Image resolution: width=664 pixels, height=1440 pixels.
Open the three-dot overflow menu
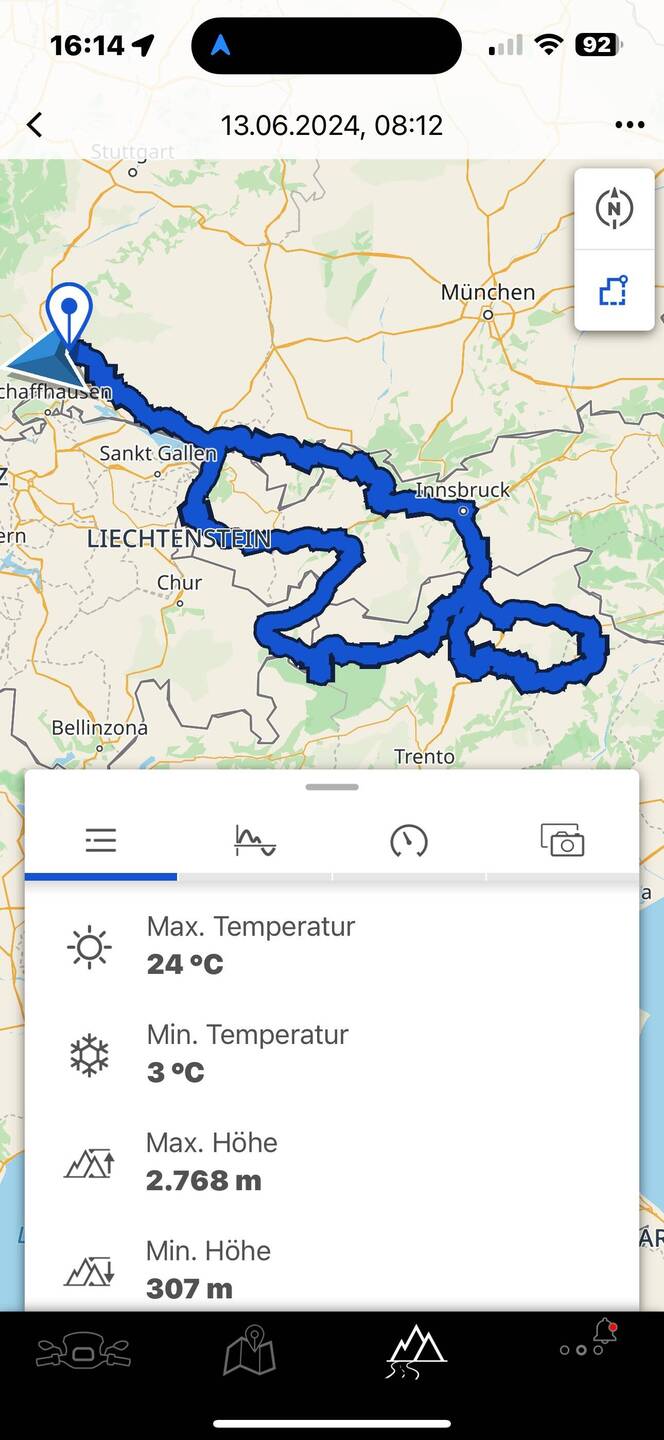pyautogui.click(x=629, y=125)
